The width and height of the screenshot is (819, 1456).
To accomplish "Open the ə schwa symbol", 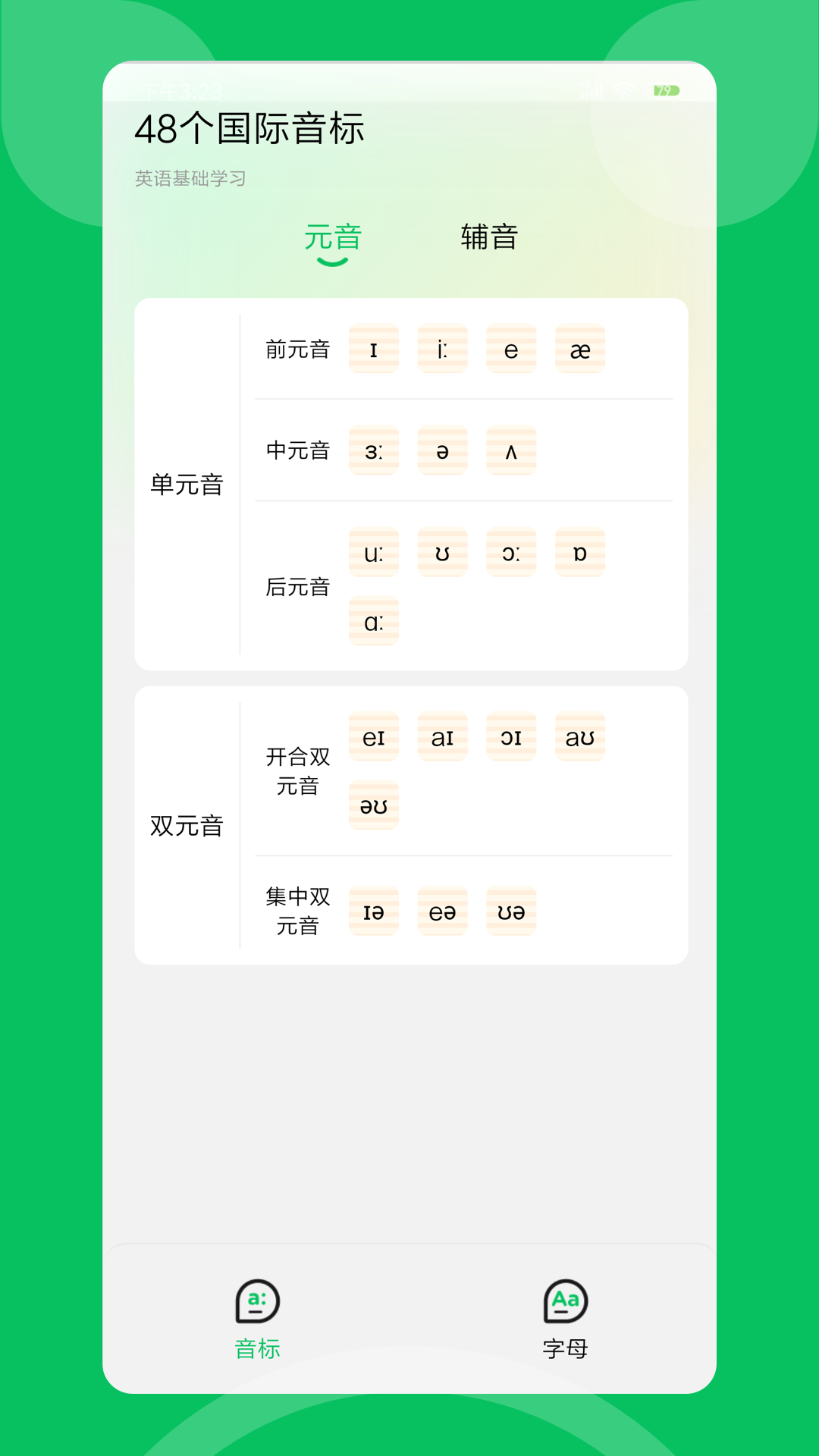I will [x=443, y=450].
